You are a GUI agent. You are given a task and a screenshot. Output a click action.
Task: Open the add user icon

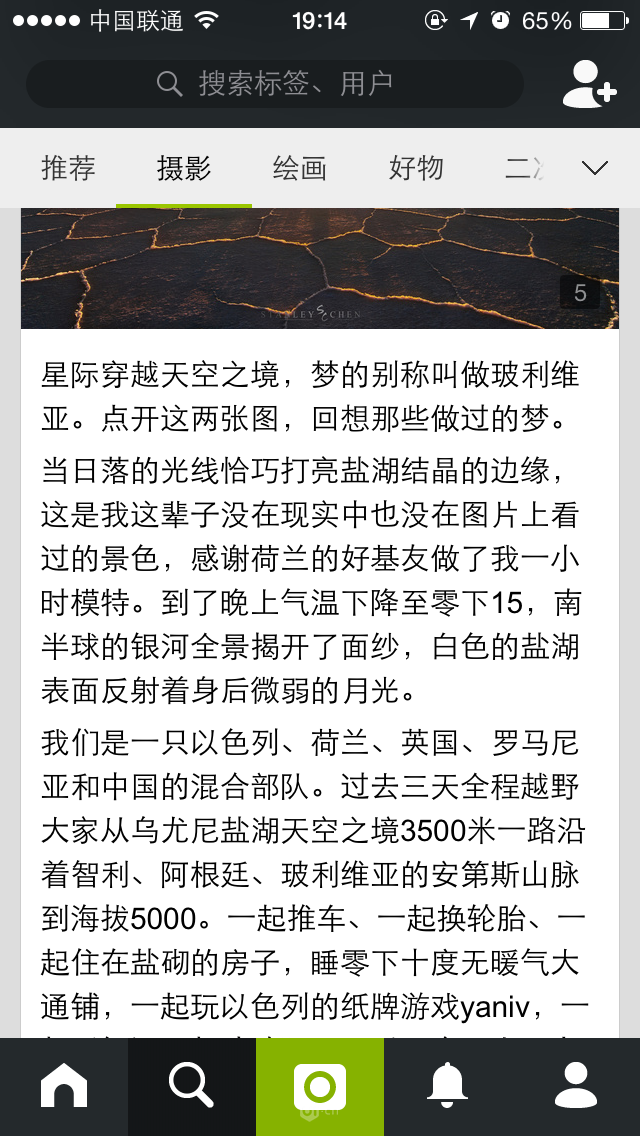[588, 84]
